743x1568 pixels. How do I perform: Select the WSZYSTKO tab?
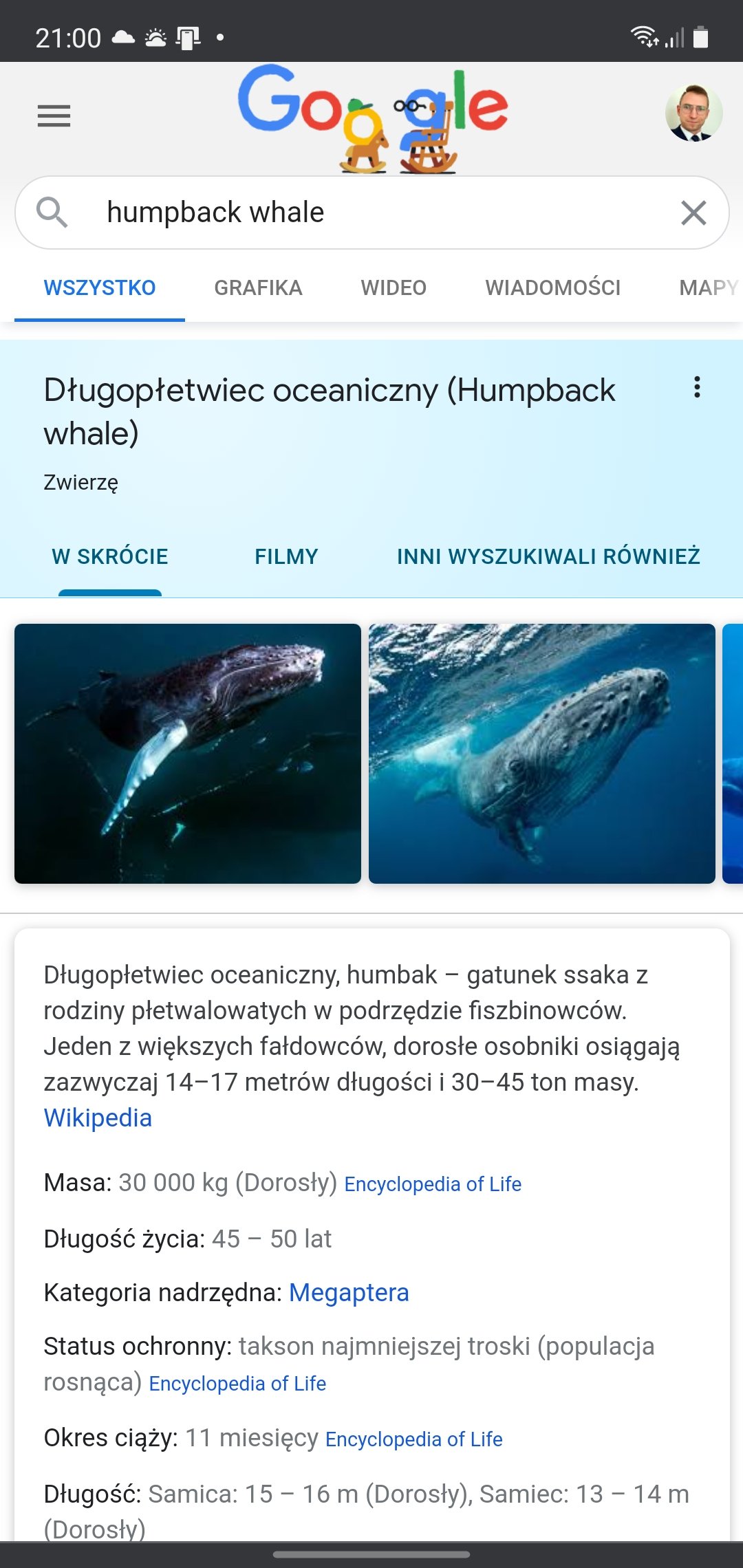point(100,287)
